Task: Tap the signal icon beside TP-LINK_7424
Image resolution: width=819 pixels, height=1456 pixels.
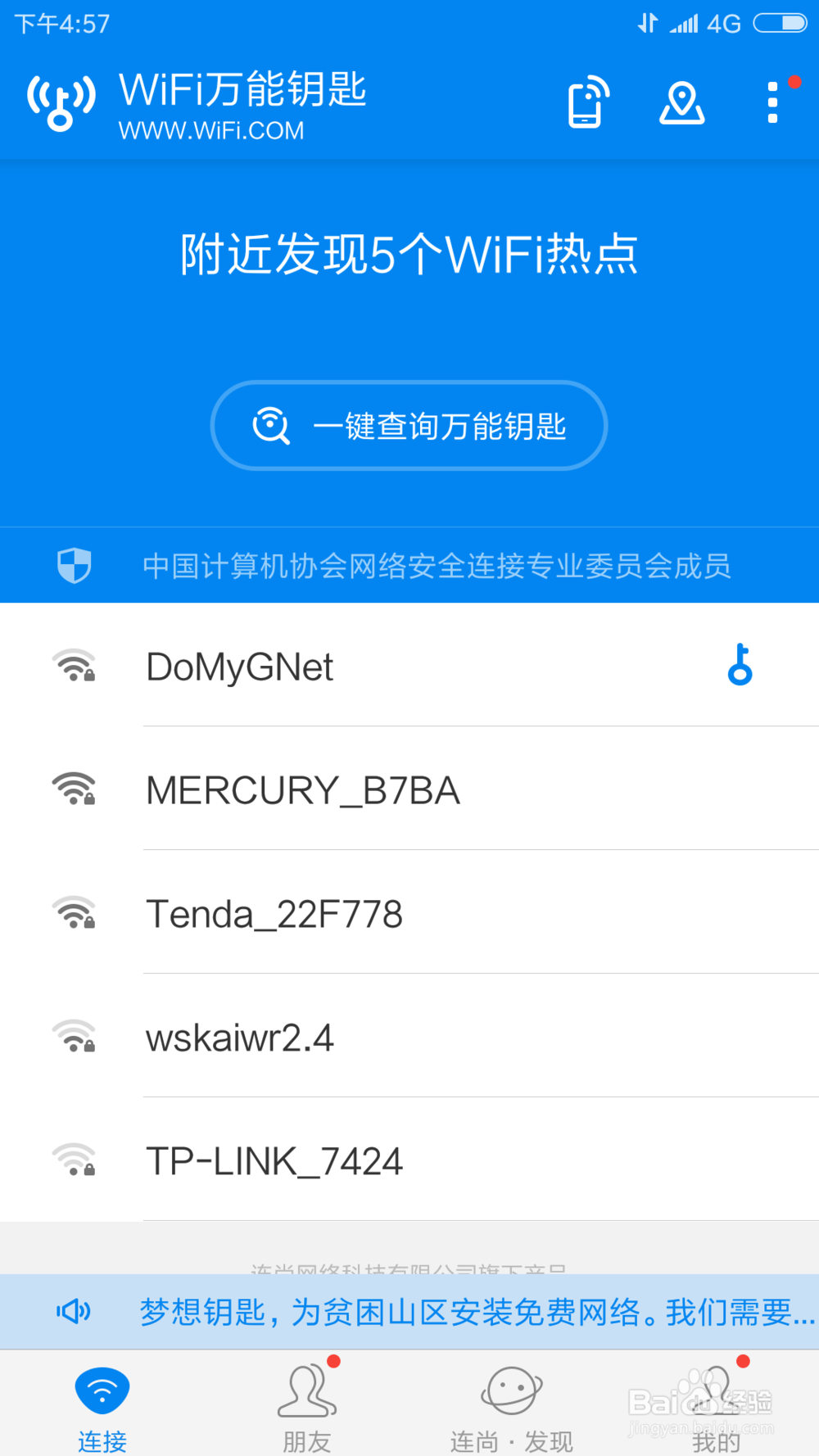Action: (75, 1160)
